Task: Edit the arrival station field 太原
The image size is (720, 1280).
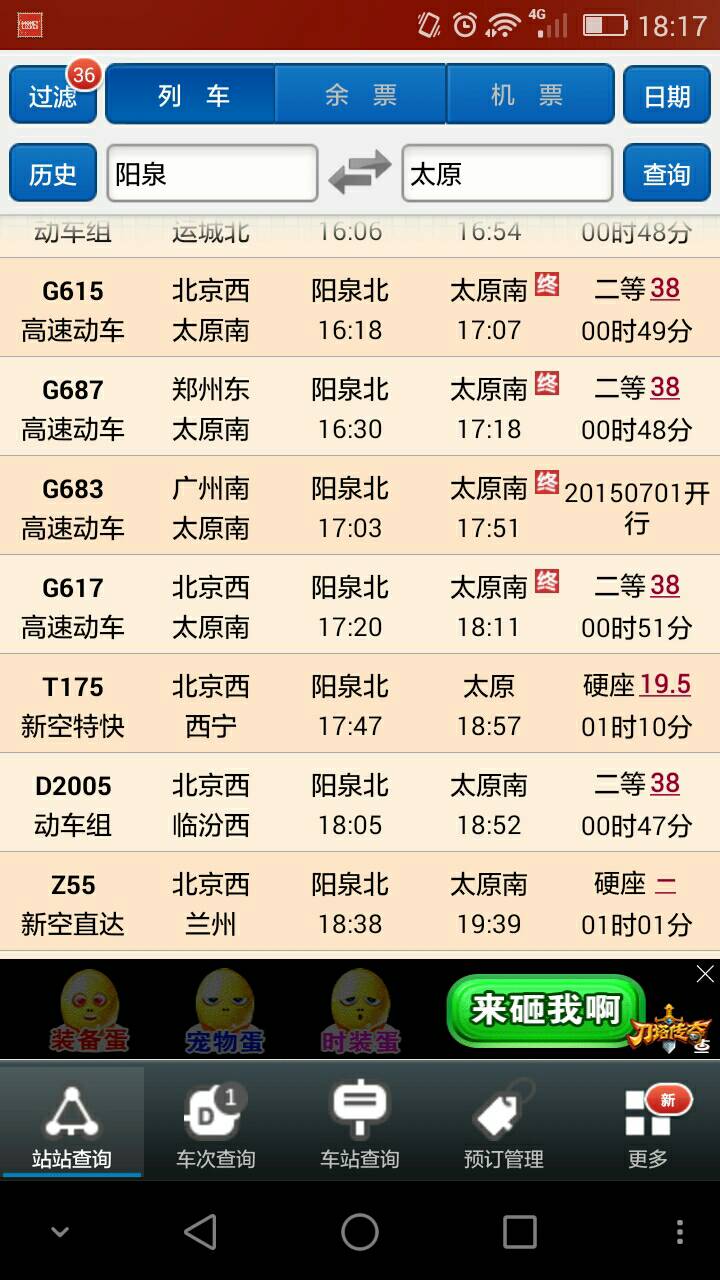Action: [x=506, y=174]
